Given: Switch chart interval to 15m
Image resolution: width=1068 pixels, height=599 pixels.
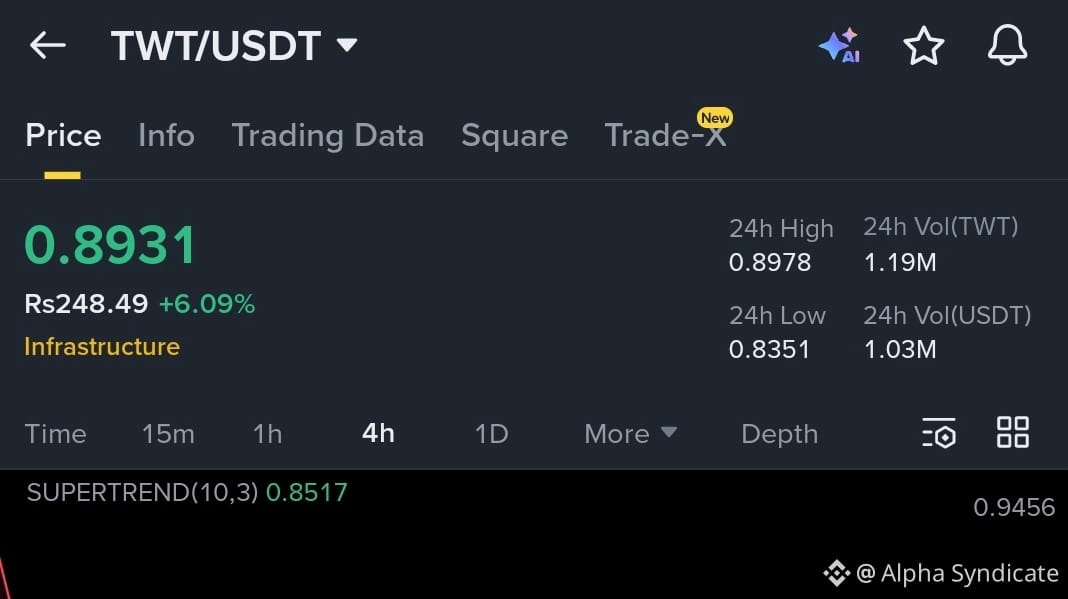Looking at the screenshot, I should pos(168,433).
